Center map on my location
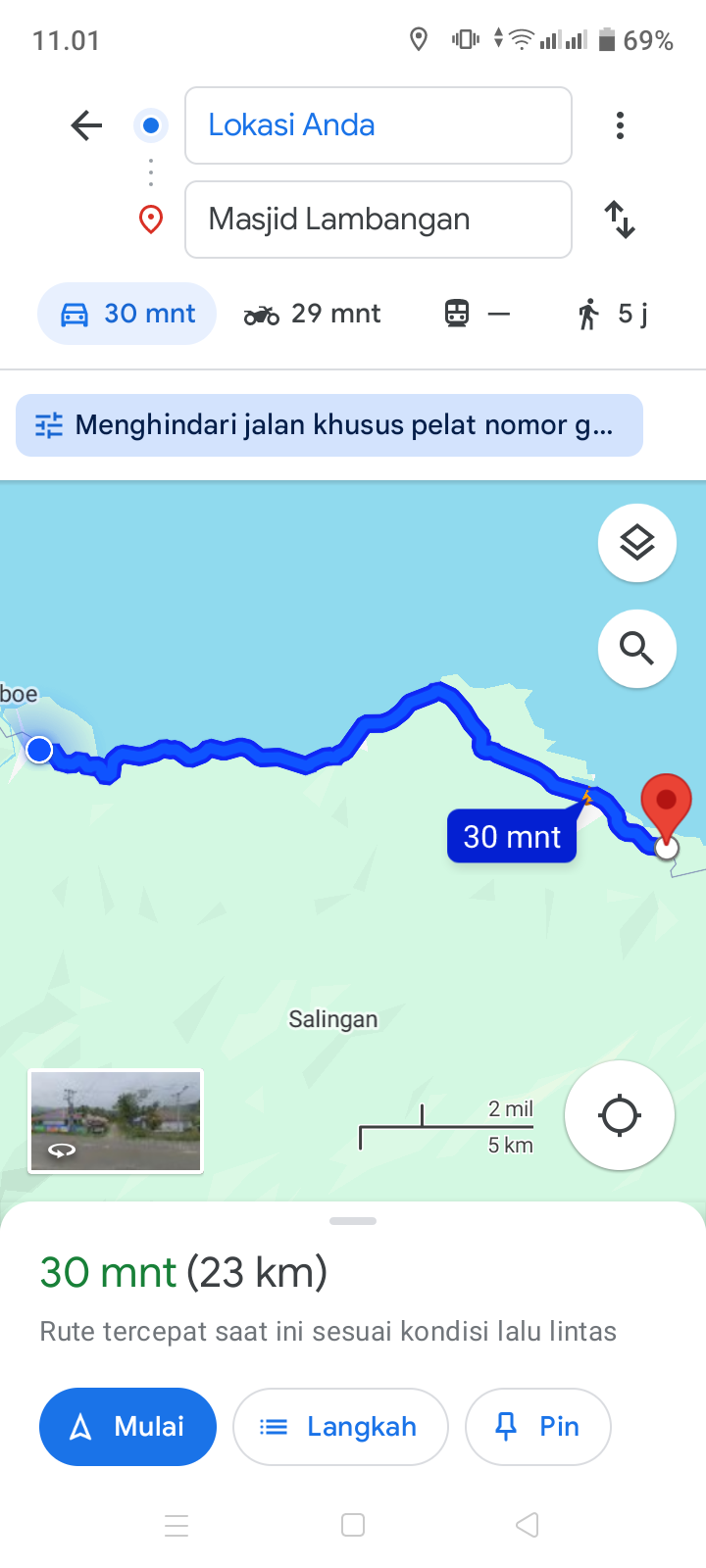Viewport: 706px width, 1568px height. (x=620, y=1115)
